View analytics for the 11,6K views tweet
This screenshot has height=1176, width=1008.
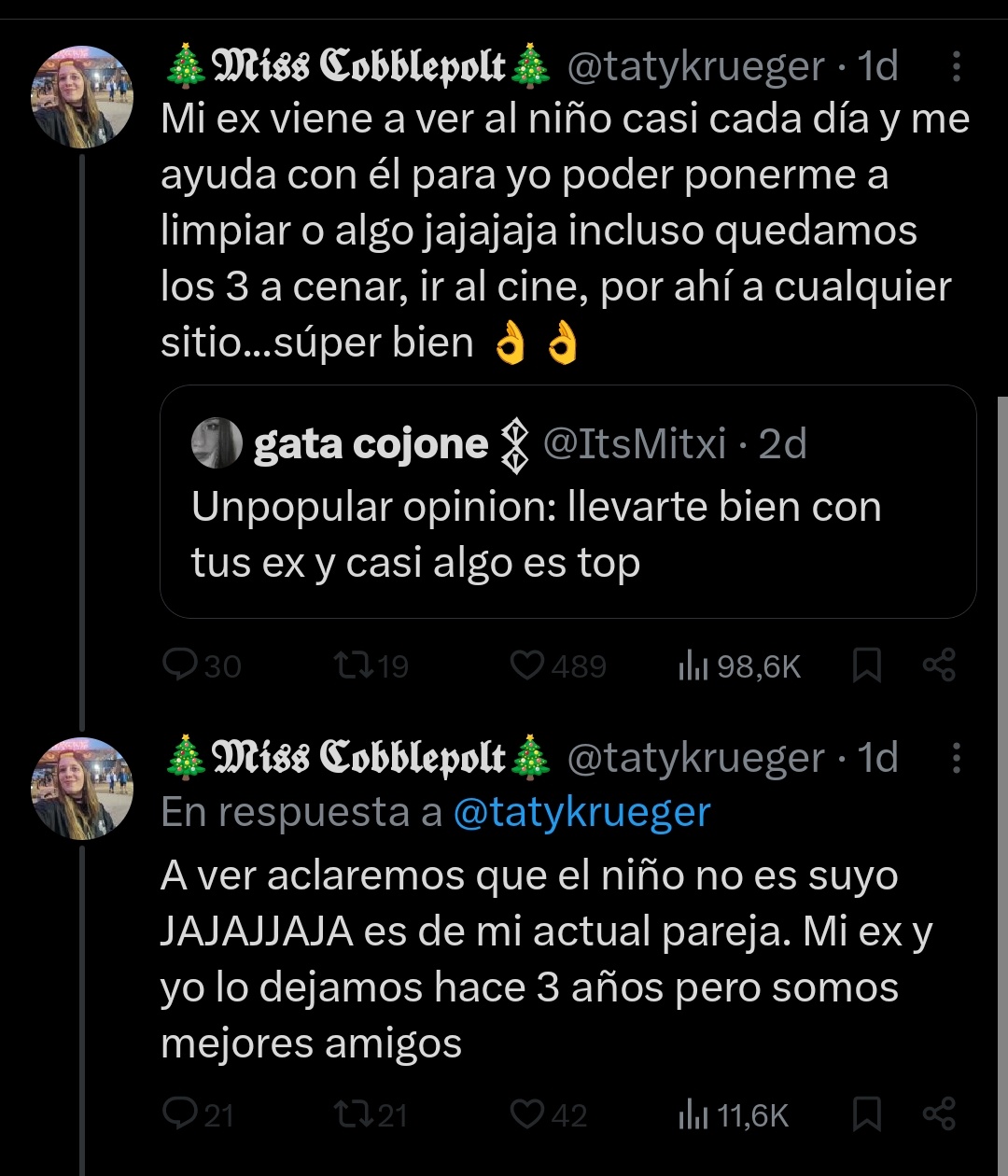click(693, 1114)
